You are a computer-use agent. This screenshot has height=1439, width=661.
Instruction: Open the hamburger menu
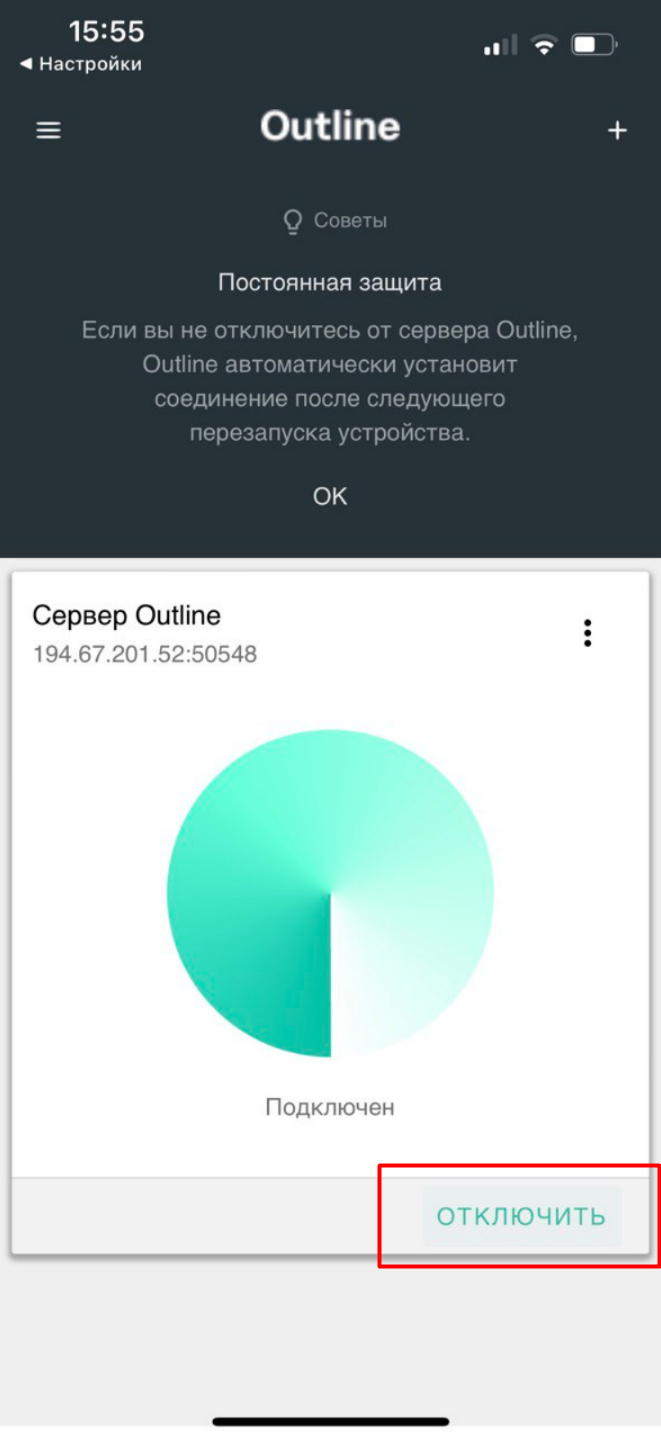[x=48, y=131]
